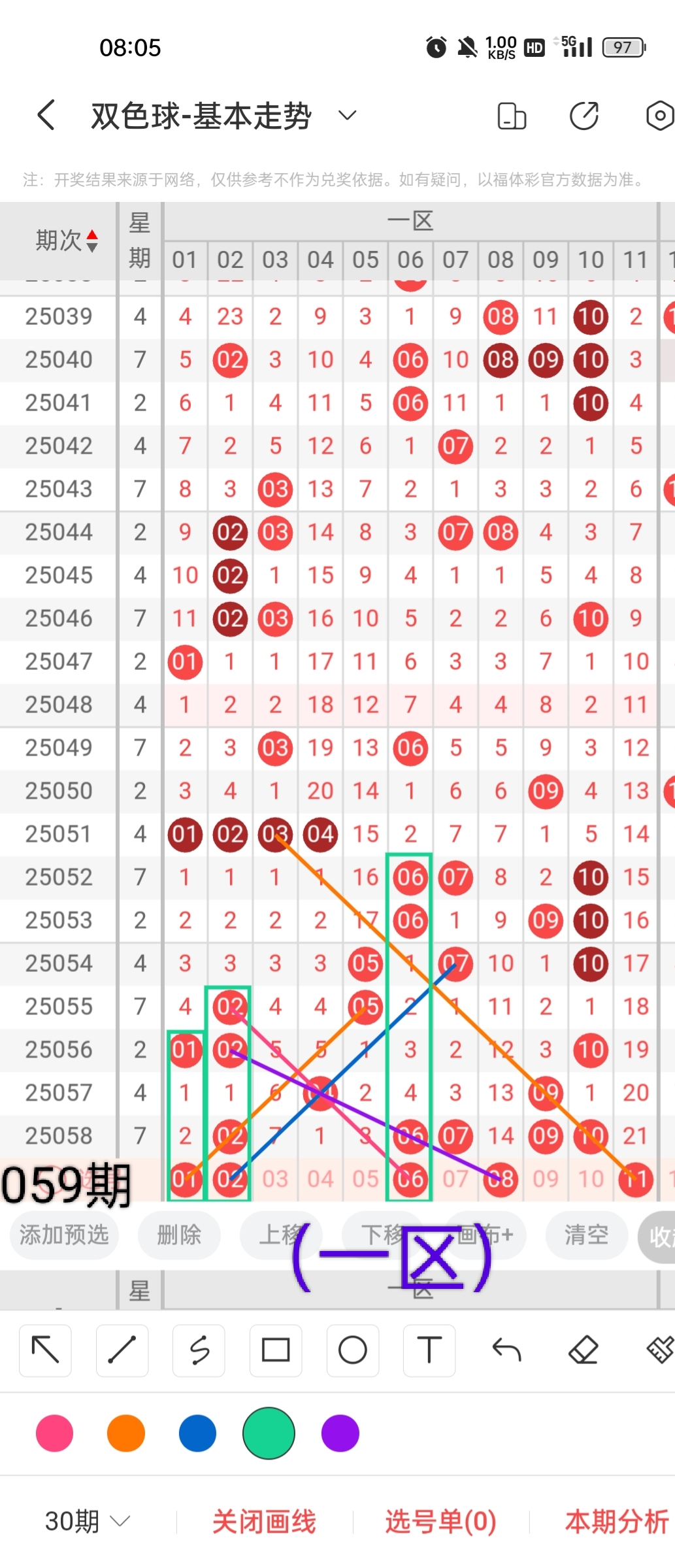Open the settings hexagon icon
The width and height of the screenshot is (675, 1568).
(x=659, y=116)
